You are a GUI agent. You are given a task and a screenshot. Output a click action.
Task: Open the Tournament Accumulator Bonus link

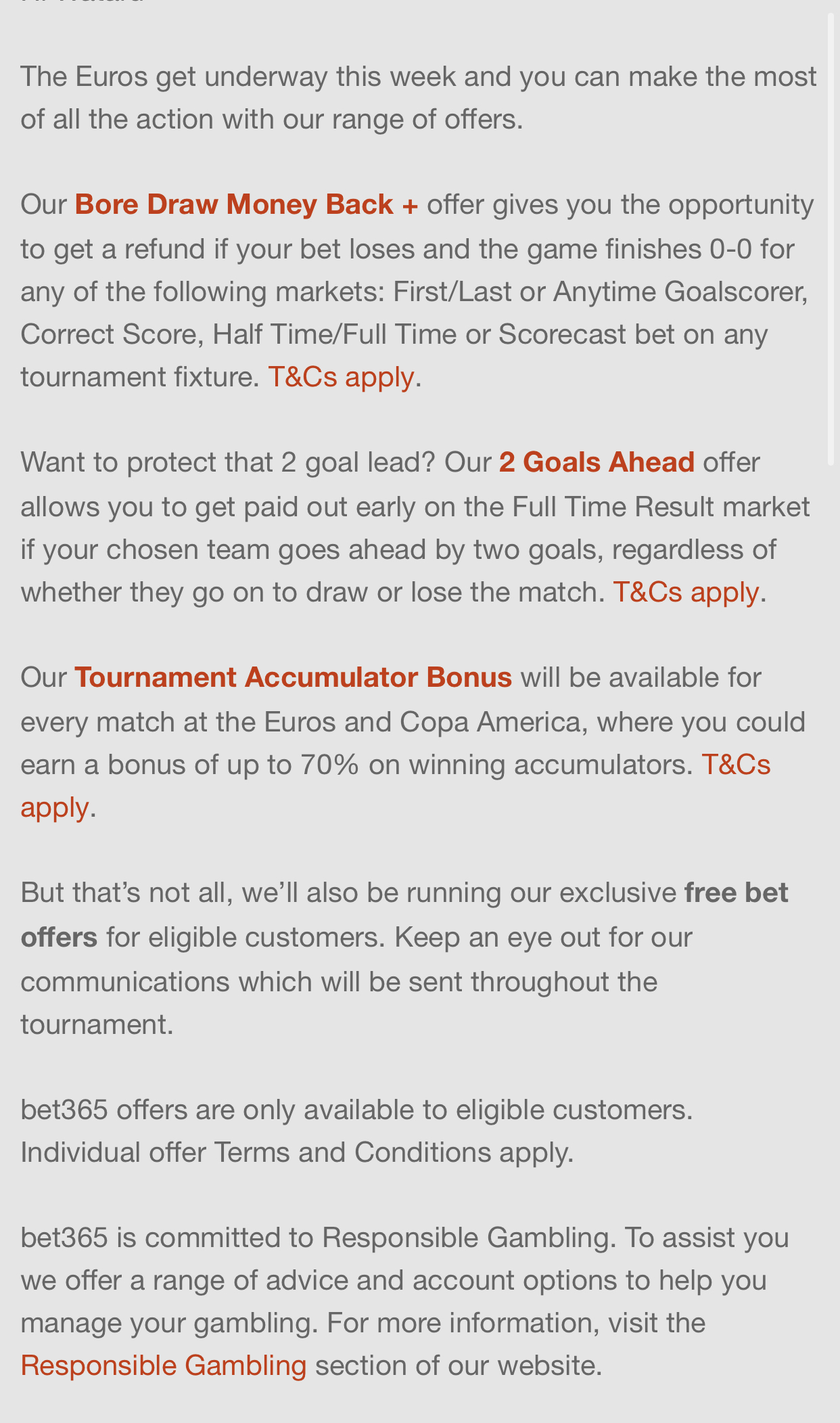293,677
